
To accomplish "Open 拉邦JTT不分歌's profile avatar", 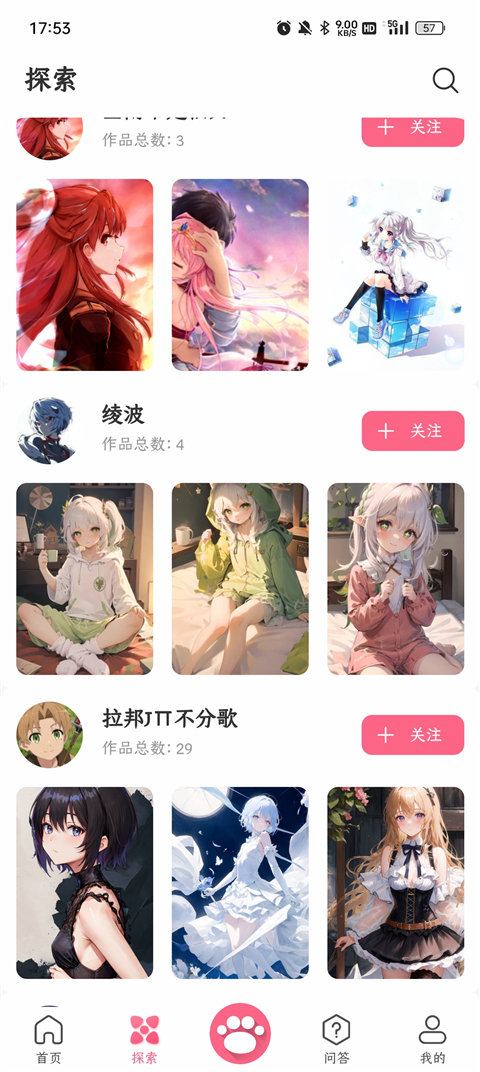I will point(49,735).
